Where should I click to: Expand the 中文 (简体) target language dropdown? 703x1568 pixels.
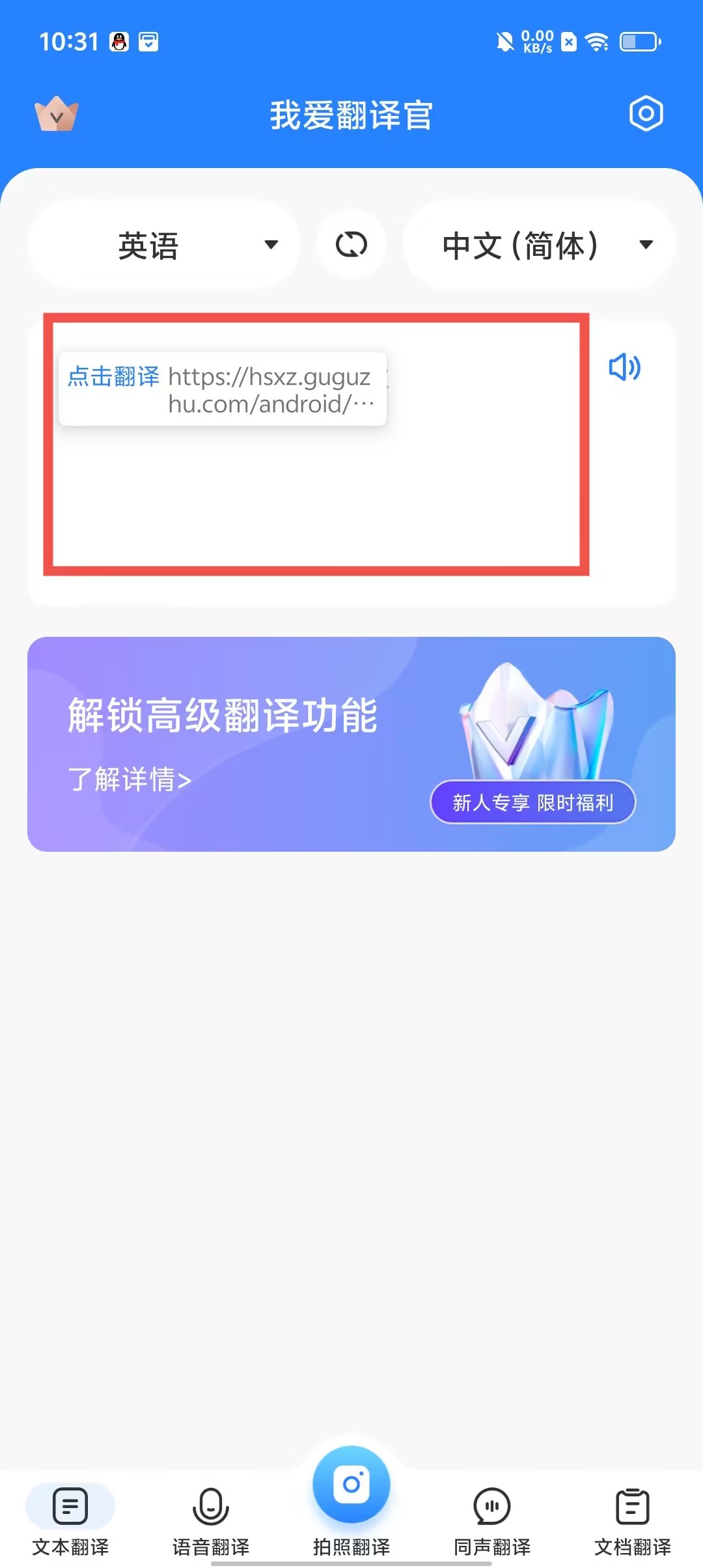coord(539,245)
